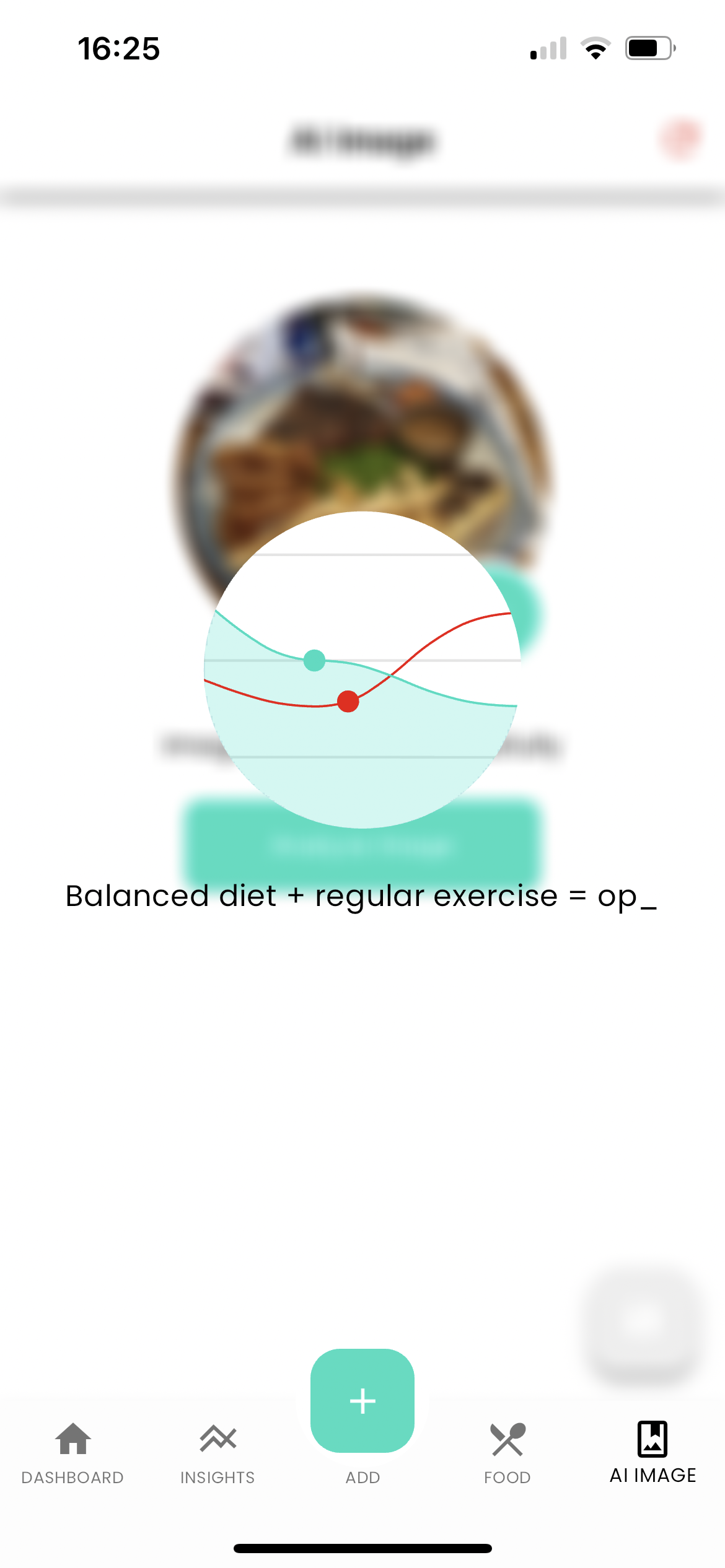Tap the green Add plus button
This screenshot has width=725, height=1568.
[x=362, y=1401]
